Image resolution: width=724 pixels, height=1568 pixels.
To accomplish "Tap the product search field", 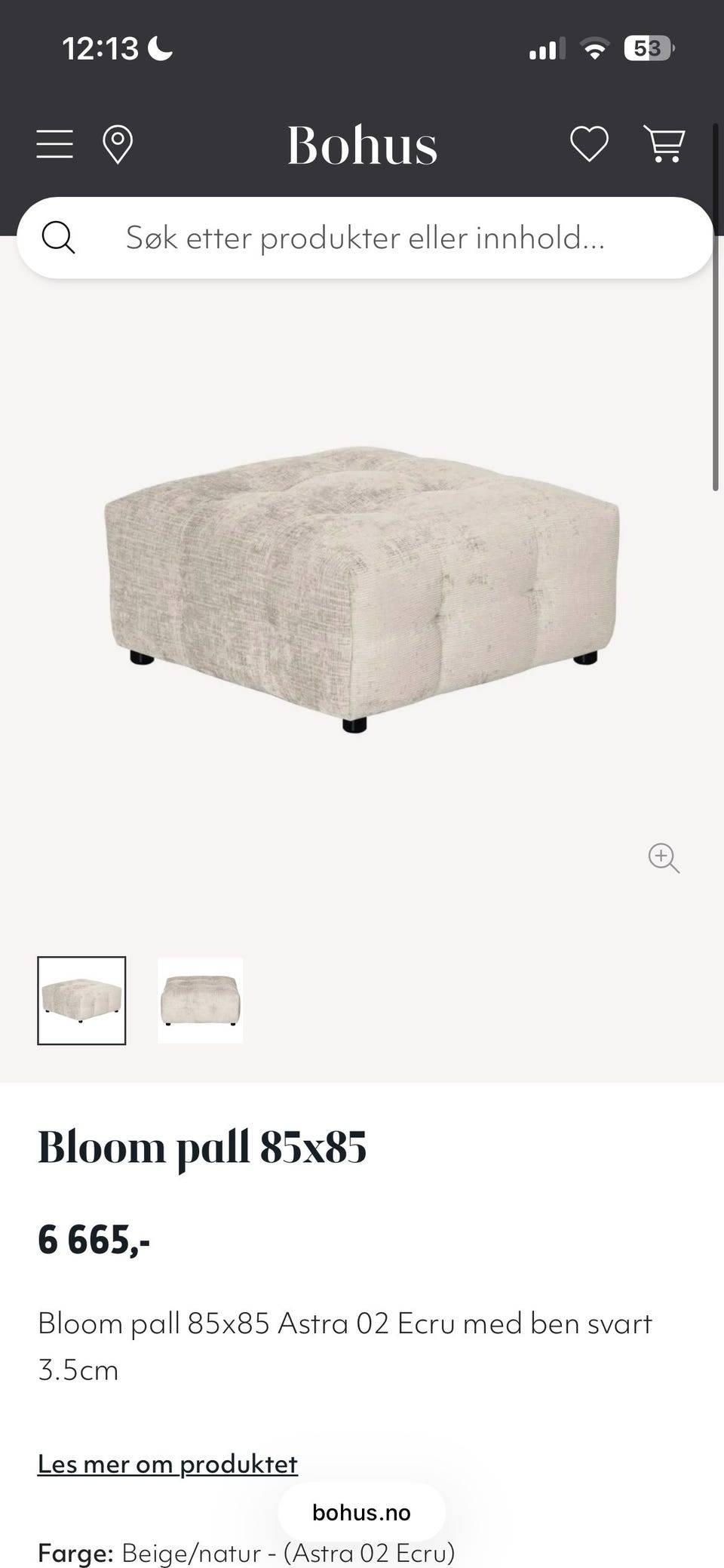I will coord(365,238).
